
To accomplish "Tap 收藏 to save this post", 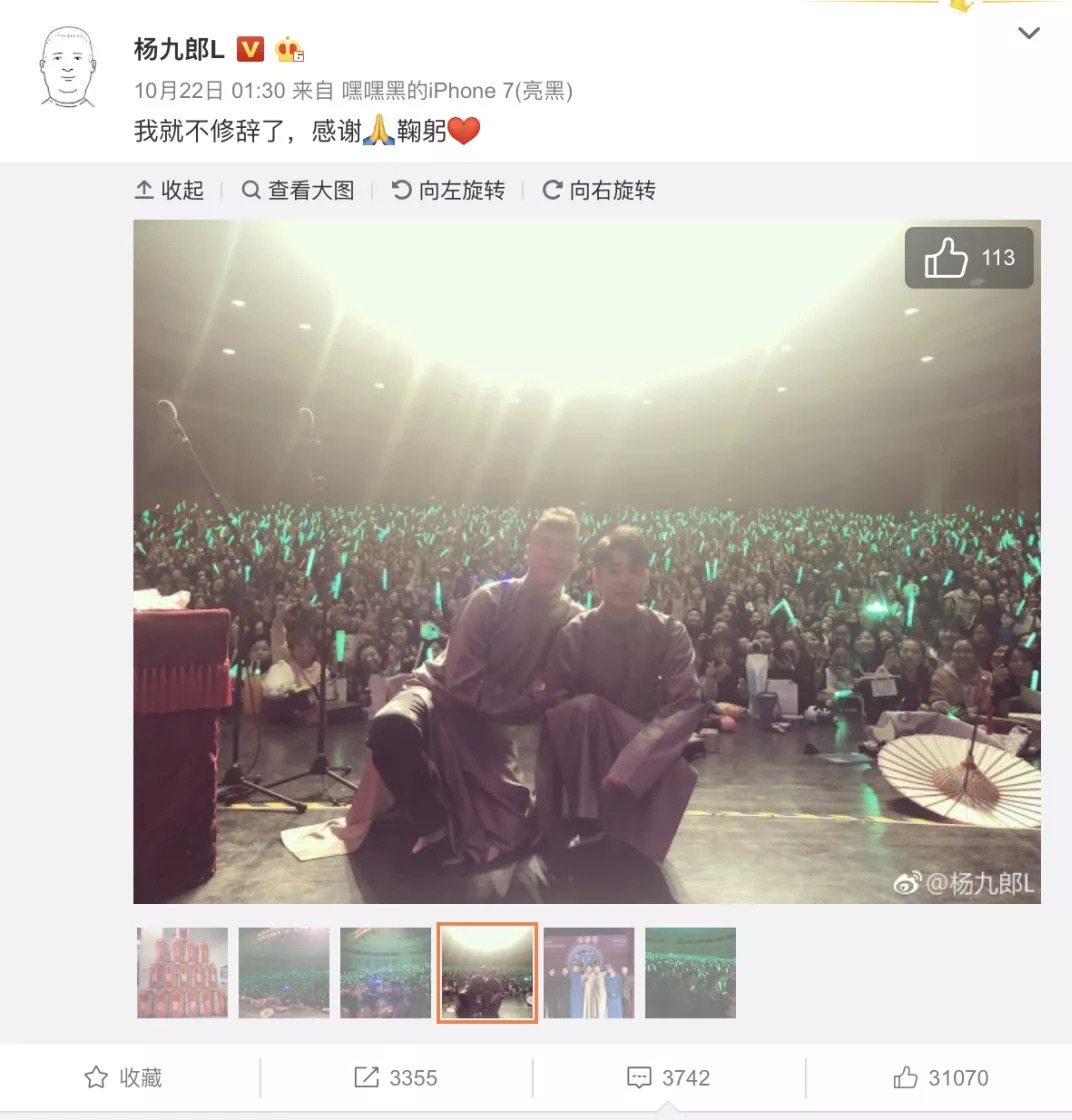I will [x=124, y=1077].
